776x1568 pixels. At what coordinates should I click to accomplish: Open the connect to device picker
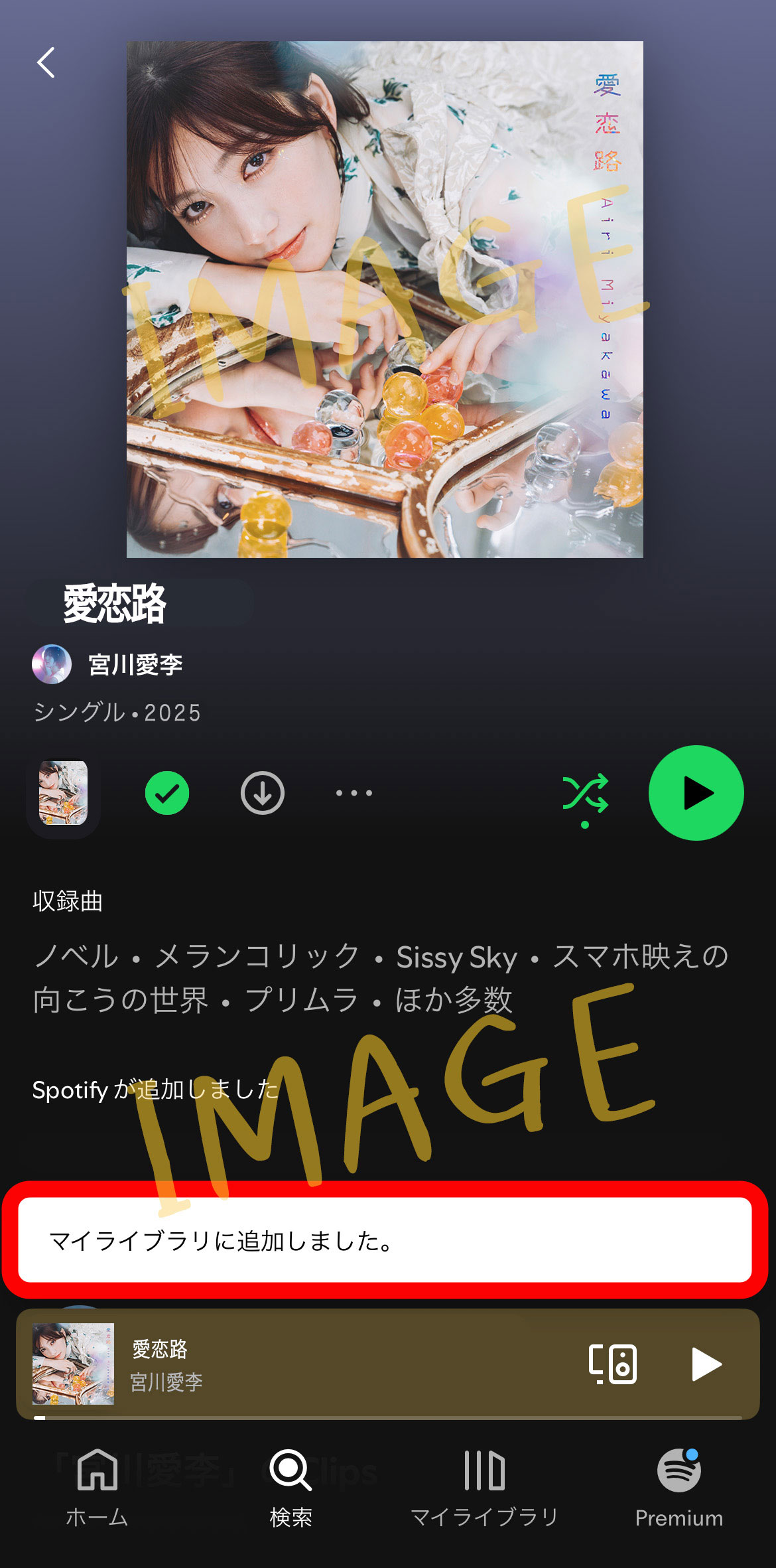(613, 1364)
